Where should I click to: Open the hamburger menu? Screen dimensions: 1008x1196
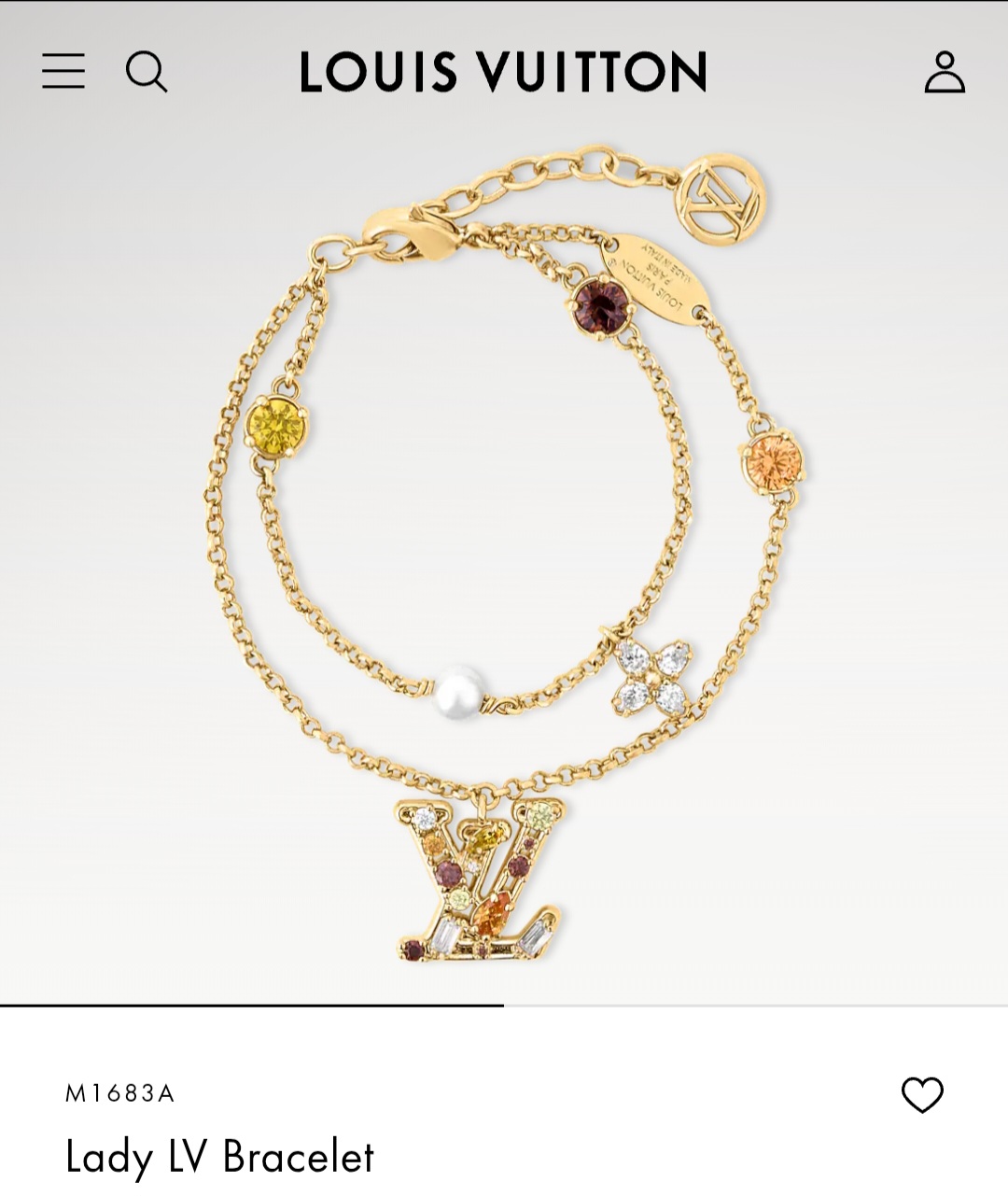click(63, 71)
